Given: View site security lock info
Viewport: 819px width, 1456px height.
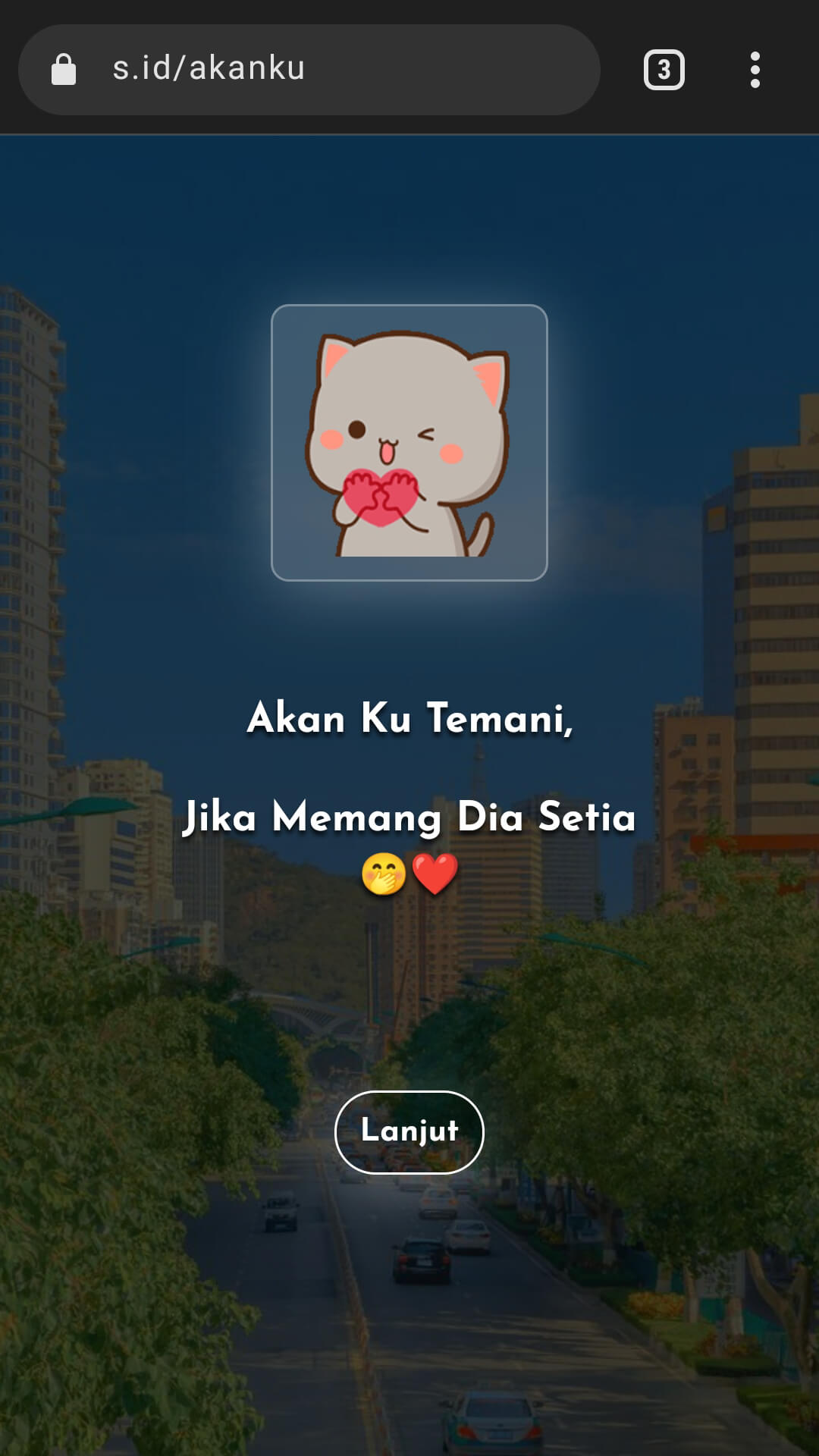Looking at the screenshot, I should pos(64,70).
